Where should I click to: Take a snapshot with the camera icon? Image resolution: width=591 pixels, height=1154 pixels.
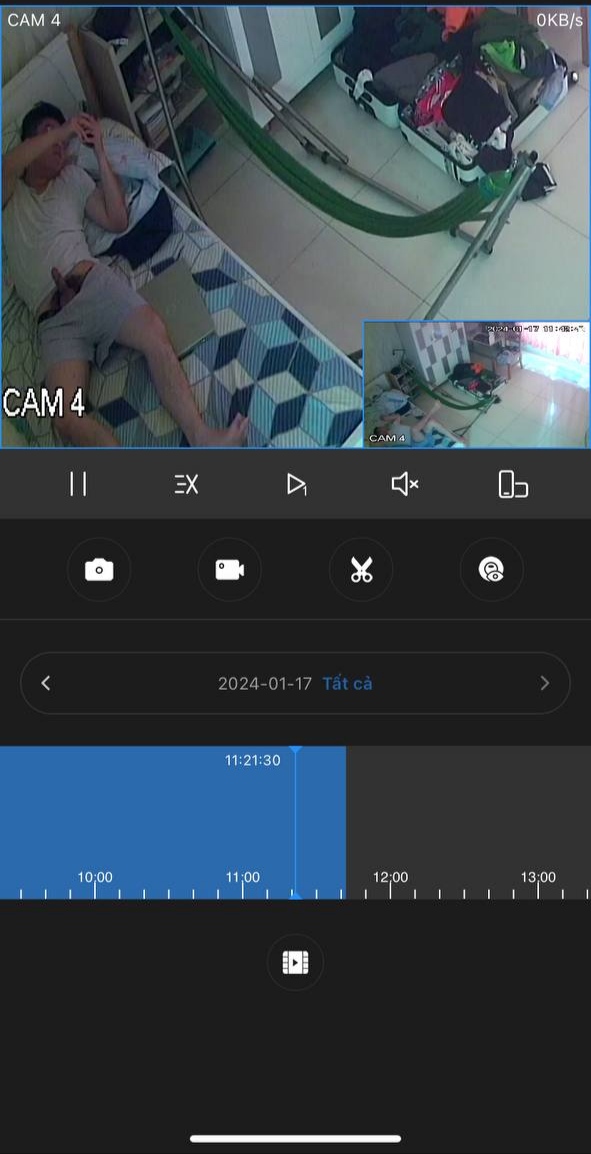(99, 570)
